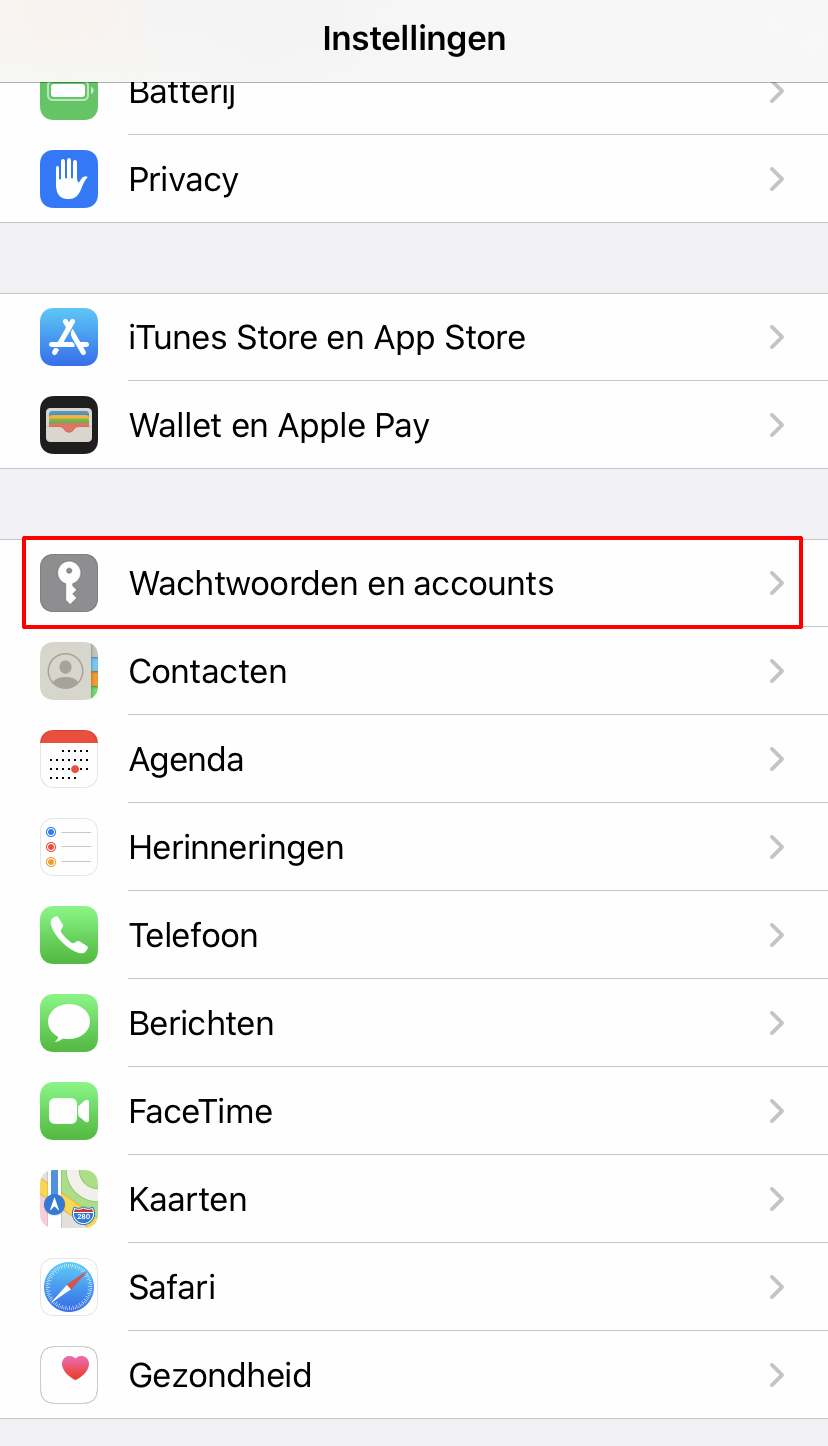Select the FaceTime row

(414, 1111)
